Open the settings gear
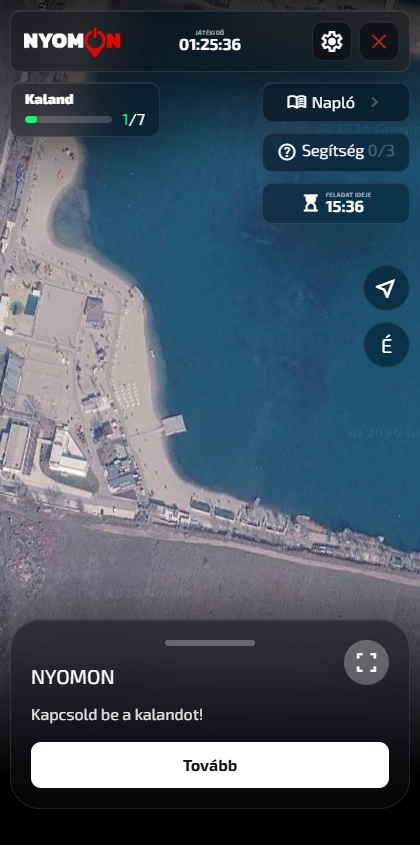 (x=332, y=41)
